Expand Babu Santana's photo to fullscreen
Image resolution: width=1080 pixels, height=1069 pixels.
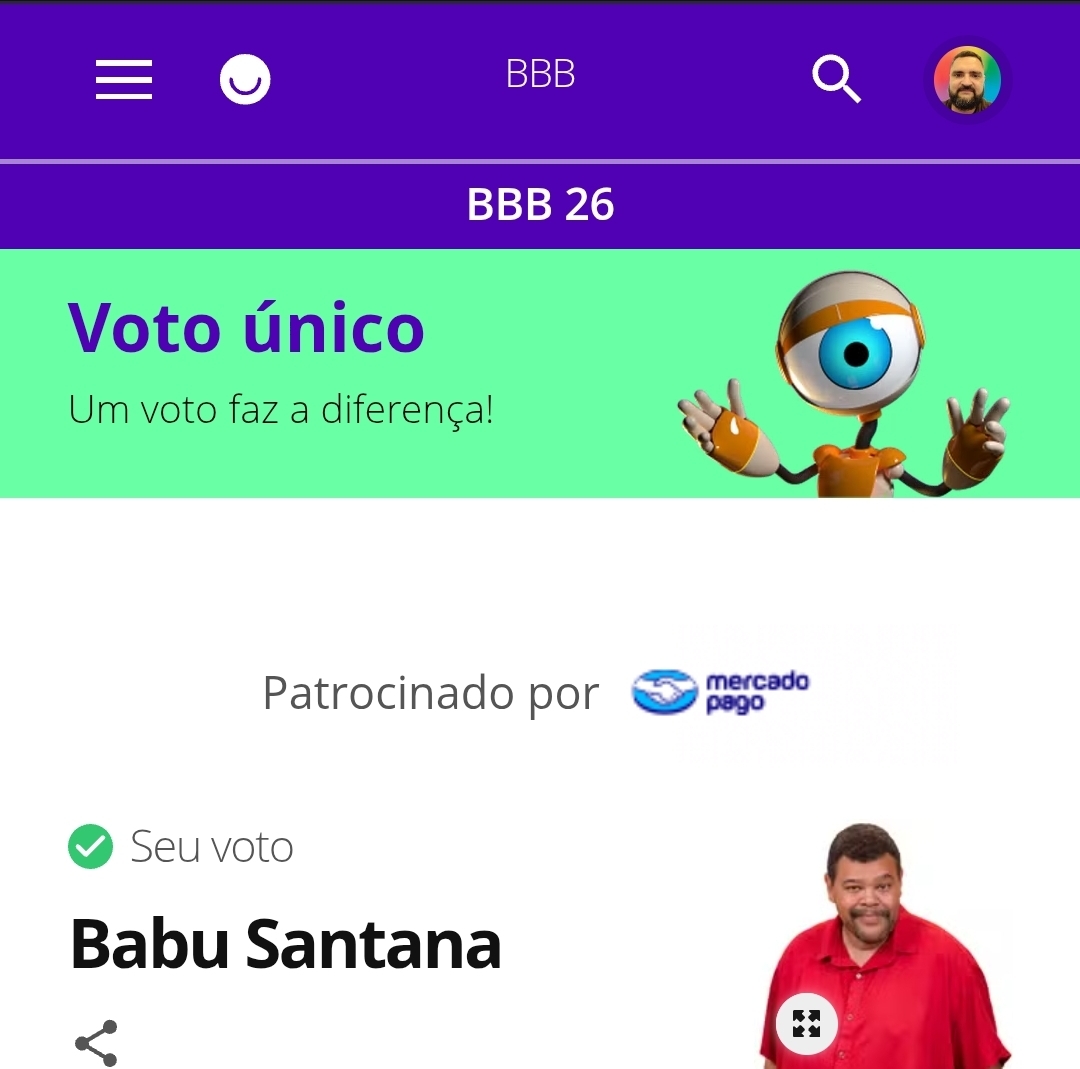coord(806,1023)
